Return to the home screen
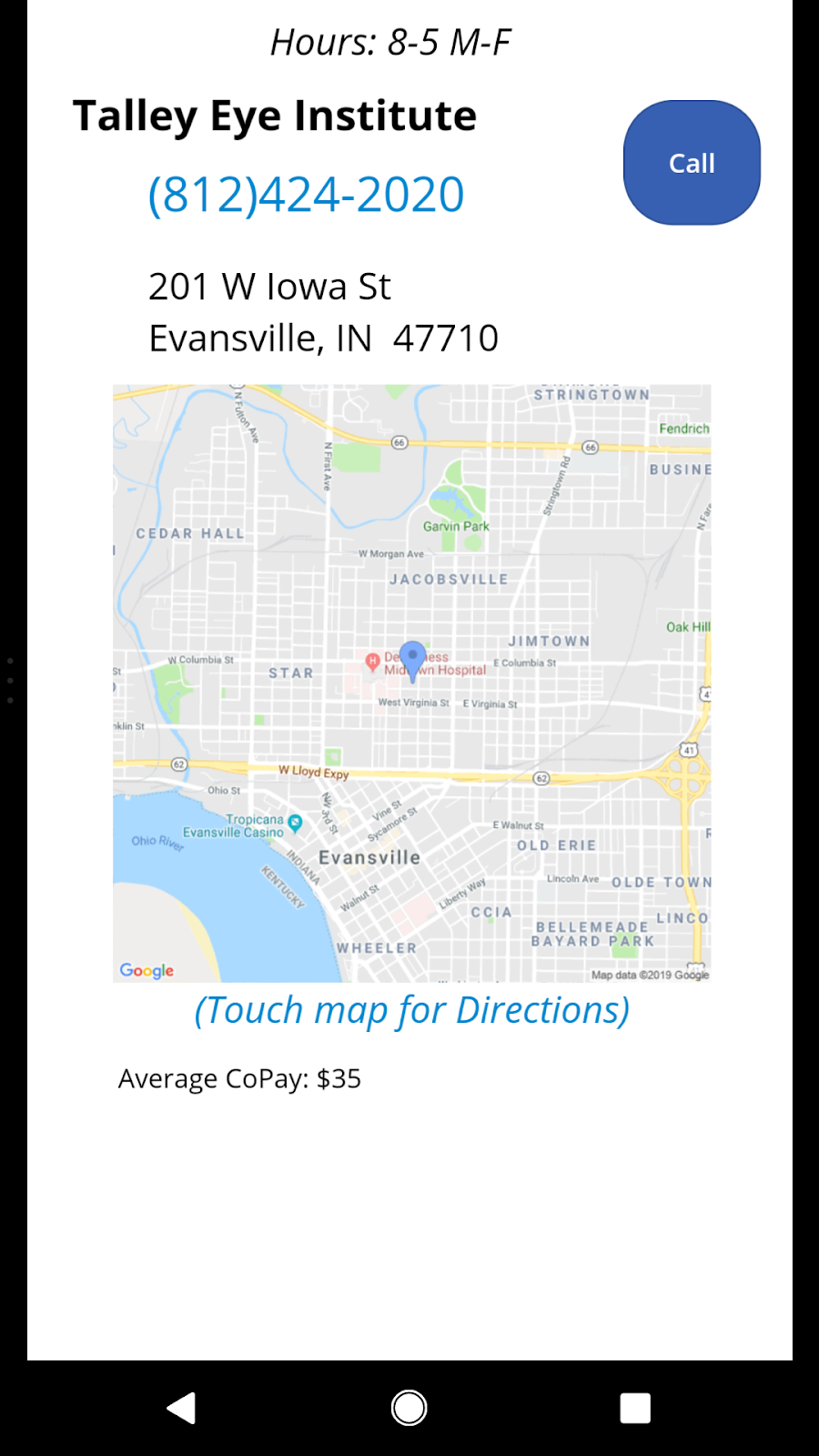 (x=409, y=1408)
